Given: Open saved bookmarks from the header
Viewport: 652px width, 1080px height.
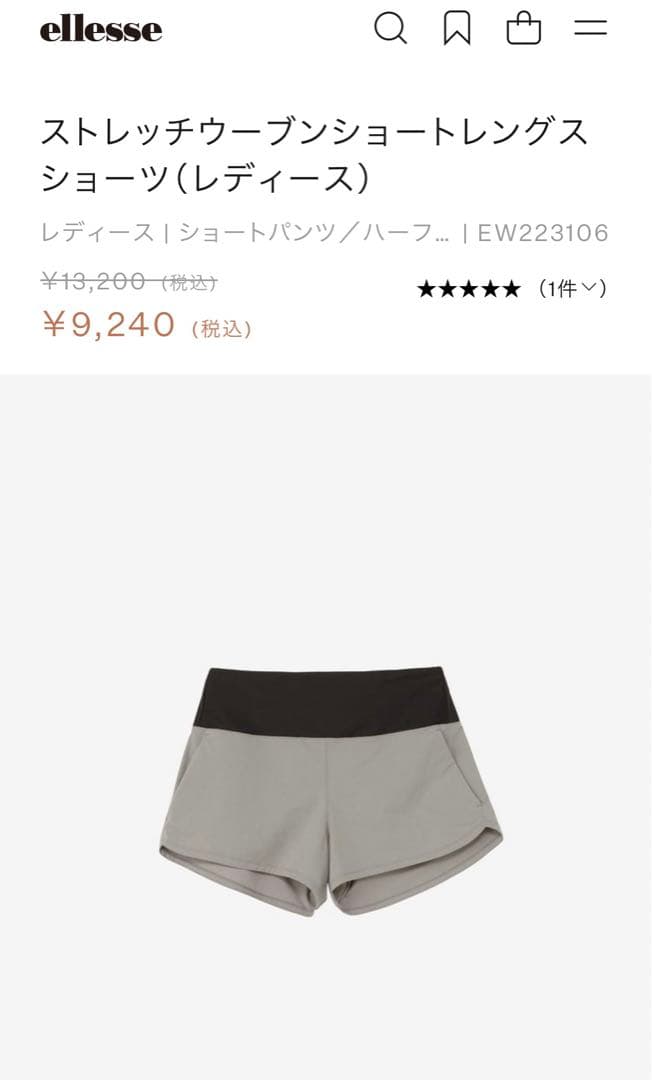Looking at the screenshot, I should (457, 29).
